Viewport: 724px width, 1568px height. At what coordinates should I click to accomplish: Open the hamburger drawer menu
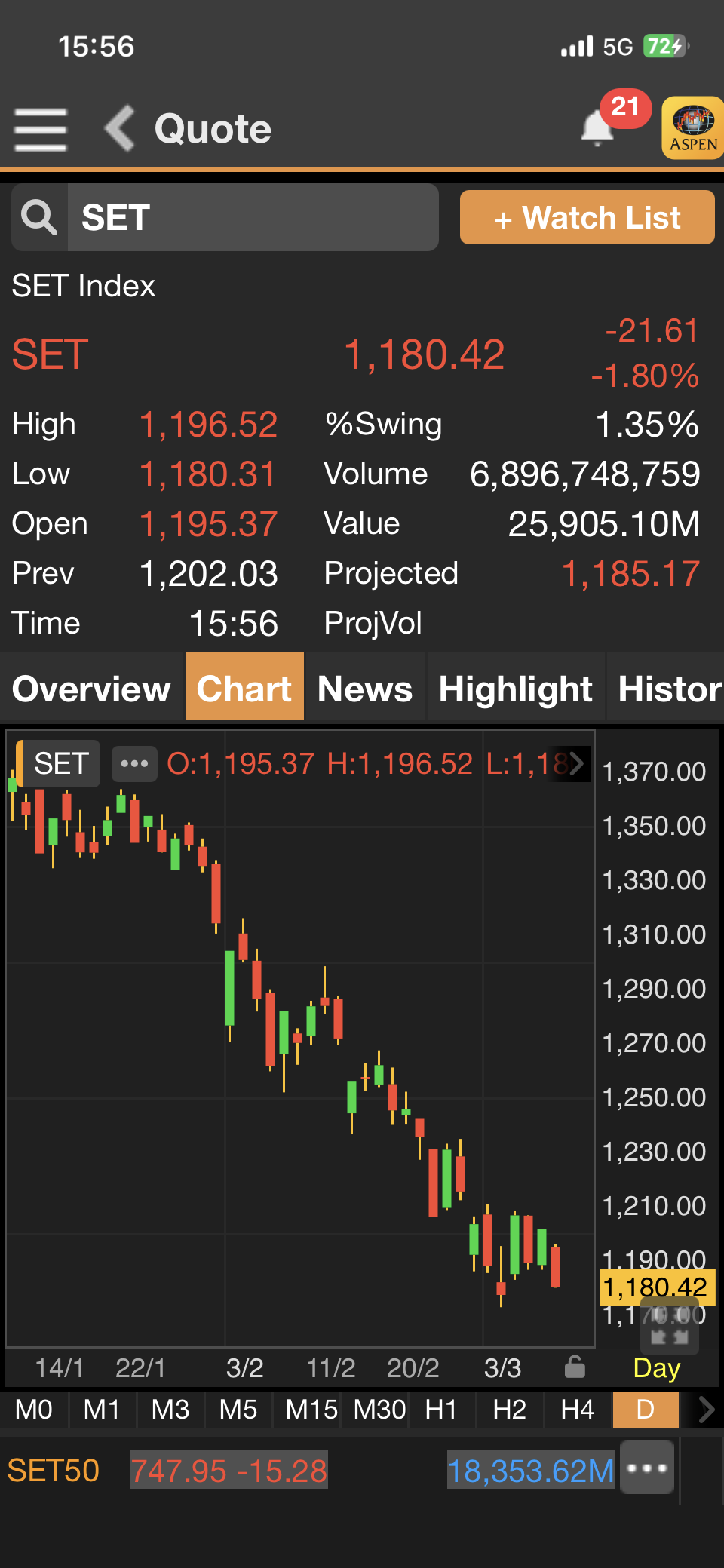pyautogui.click(x=41, y=129)
